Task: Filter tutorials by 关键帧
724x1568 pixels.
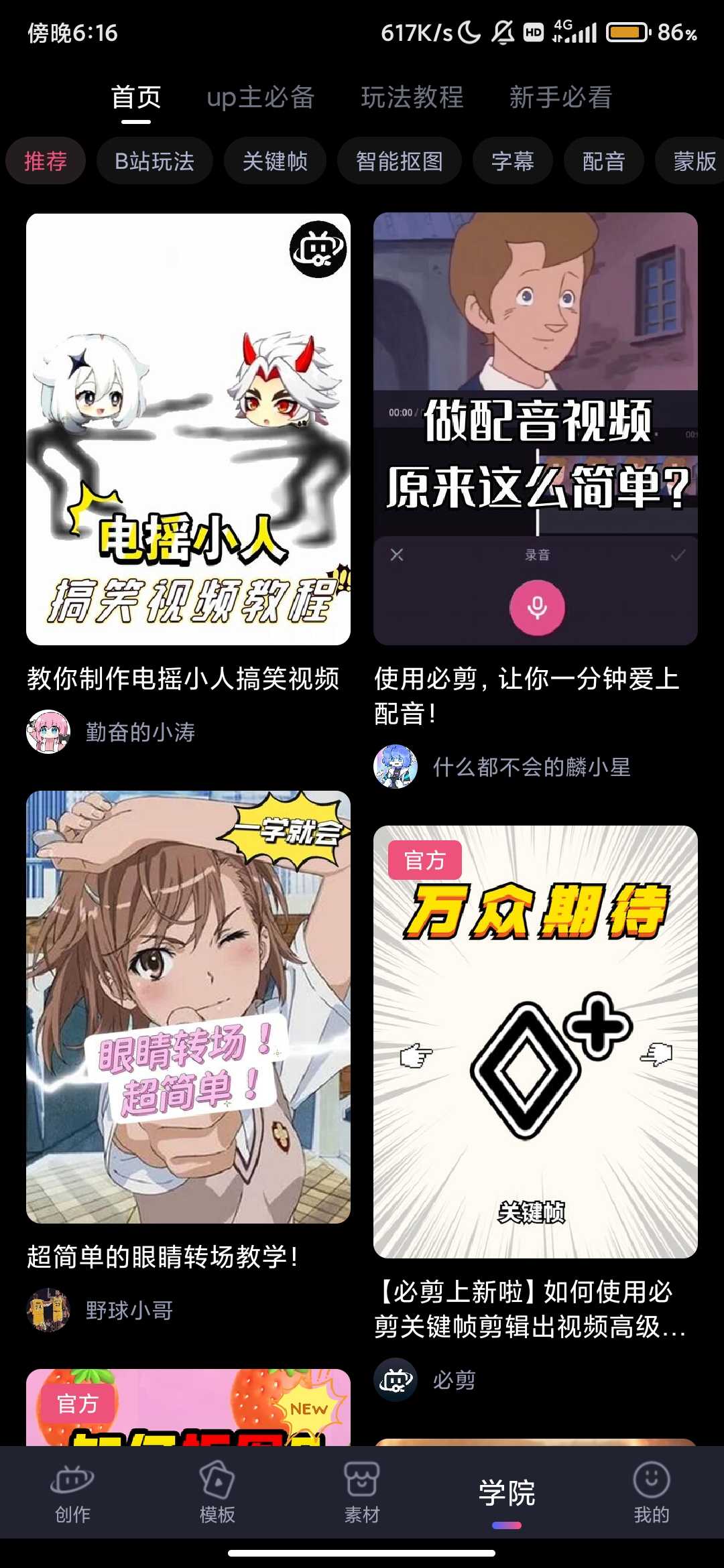Action: tap(275, 161)
